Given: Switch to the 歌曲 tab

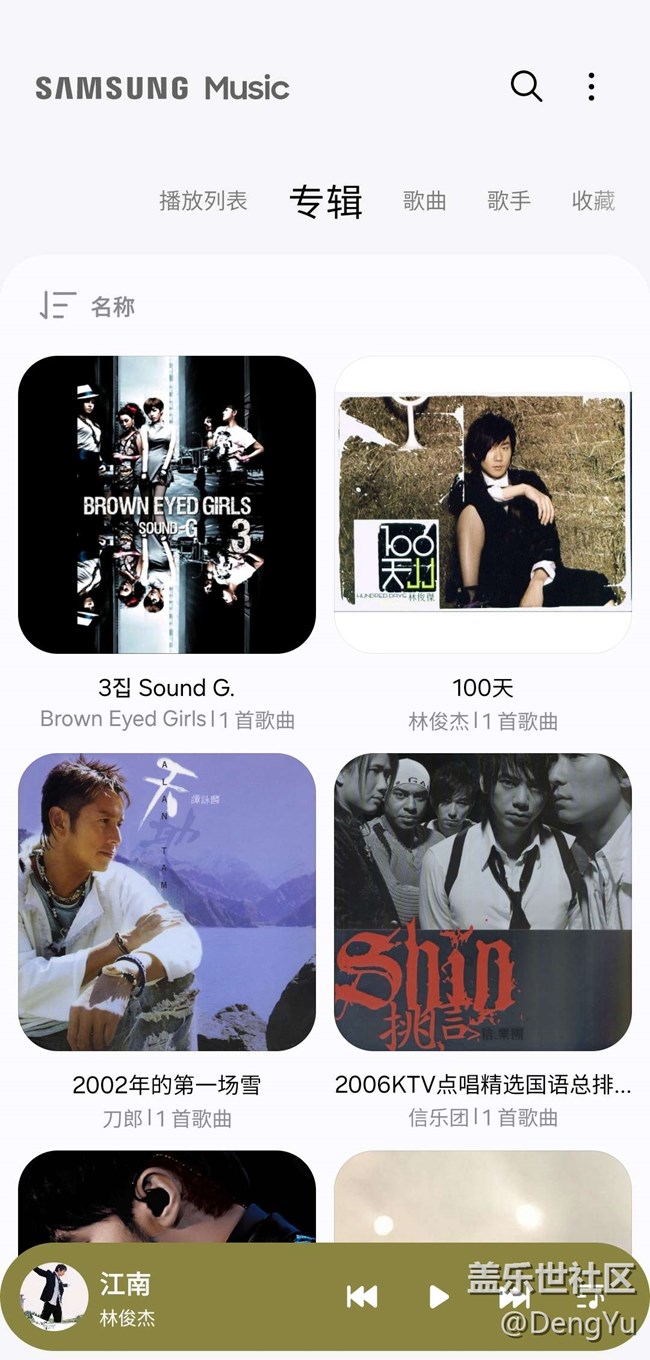Looking at the screenshot, I should pos(424,201).
